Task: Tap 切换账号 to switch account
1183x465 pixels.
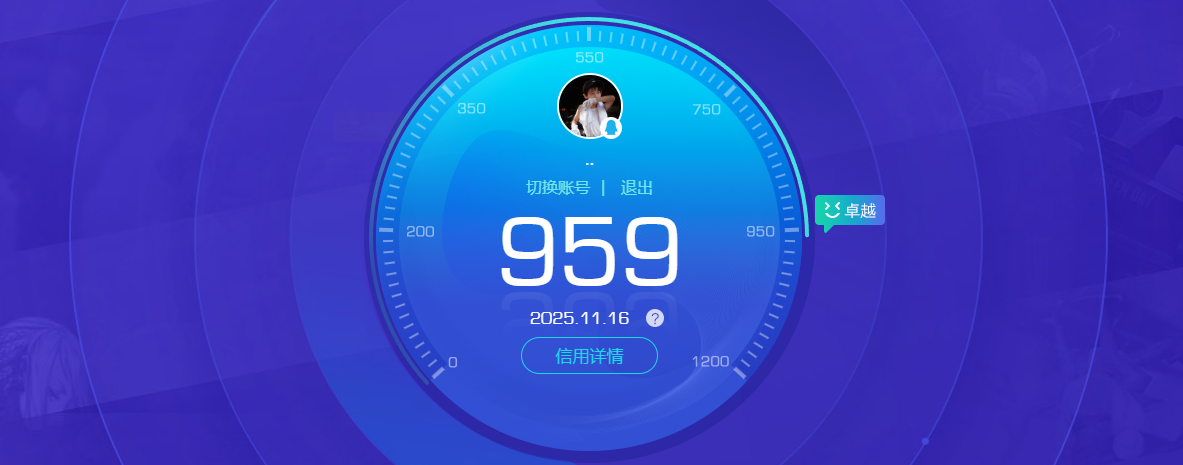Action: point(558,188)
